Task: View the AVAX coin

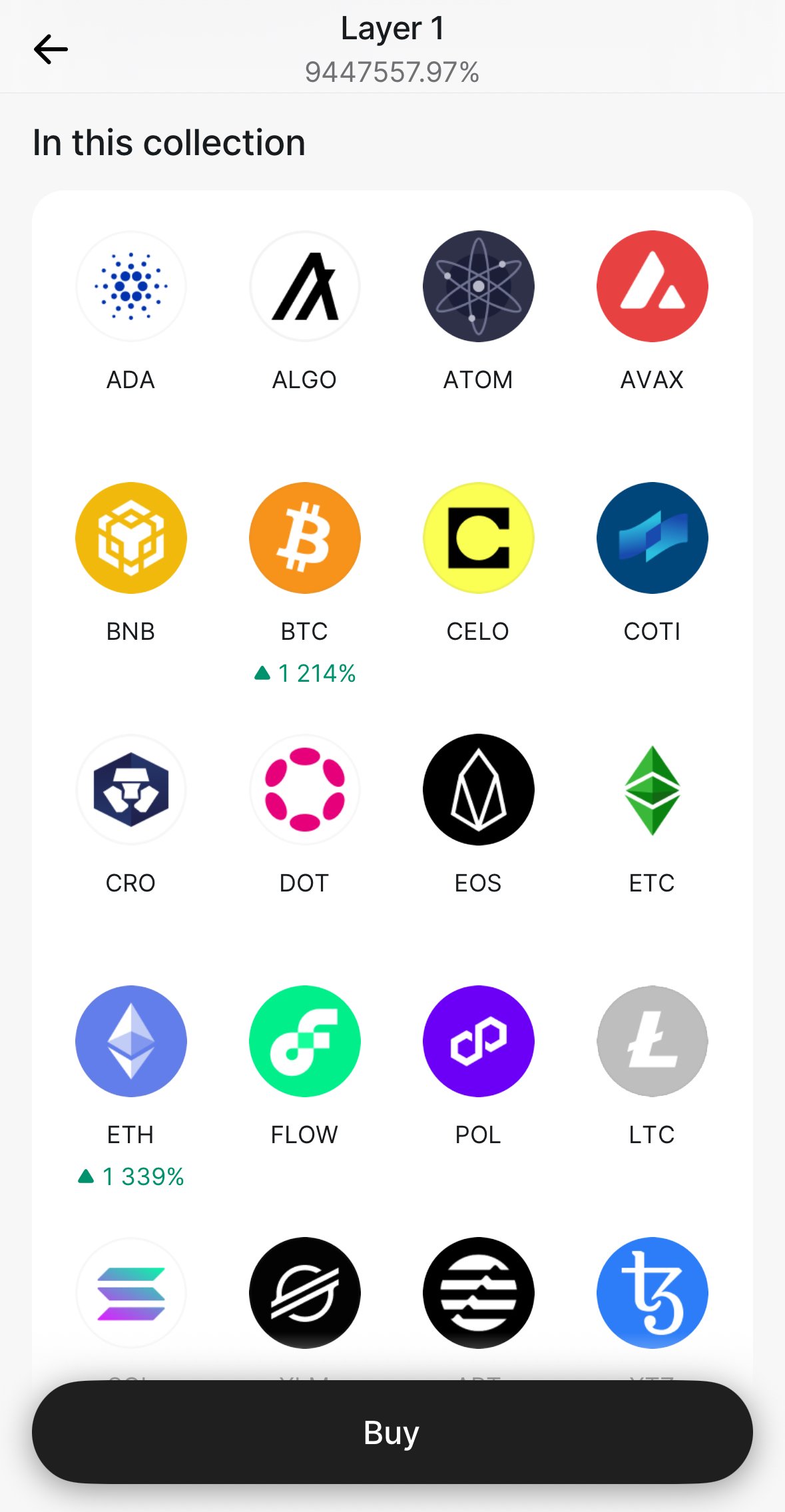Action: tap(652, 286)
